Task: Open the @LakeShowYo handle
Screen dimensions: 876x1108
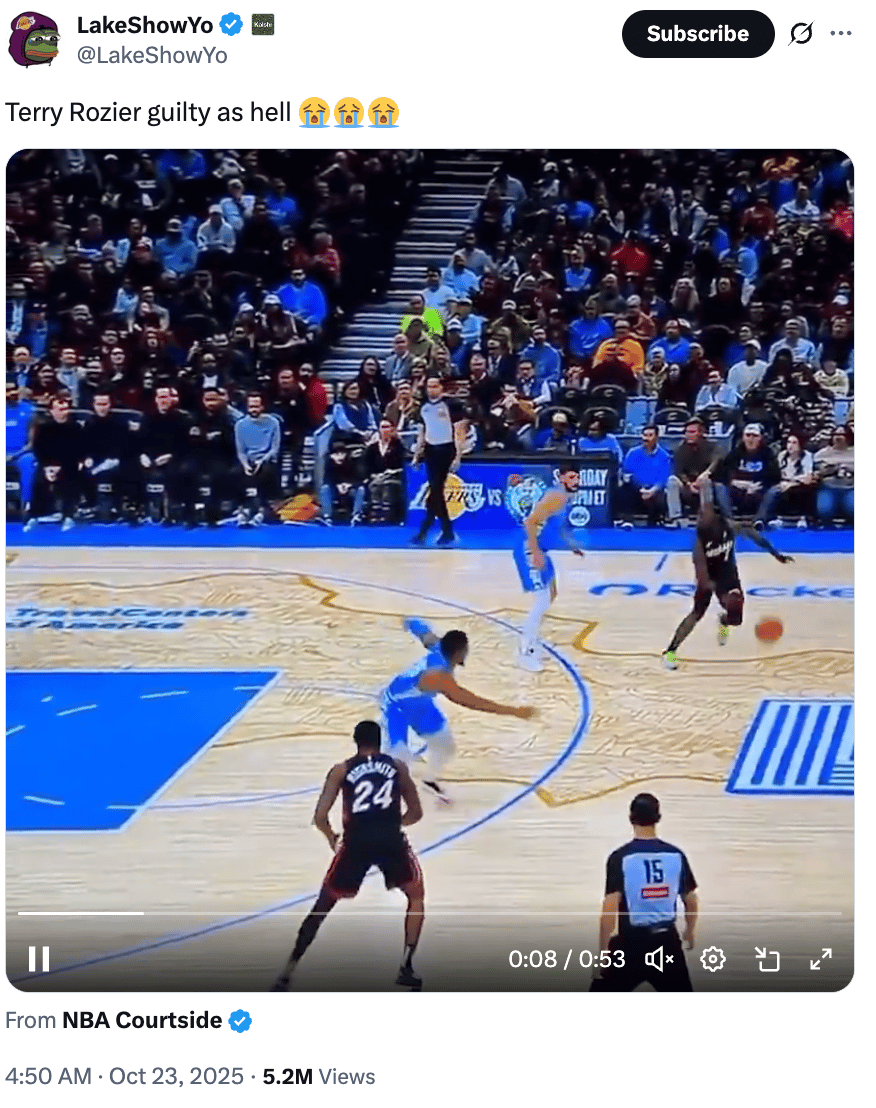Action: tap(152, 56)
